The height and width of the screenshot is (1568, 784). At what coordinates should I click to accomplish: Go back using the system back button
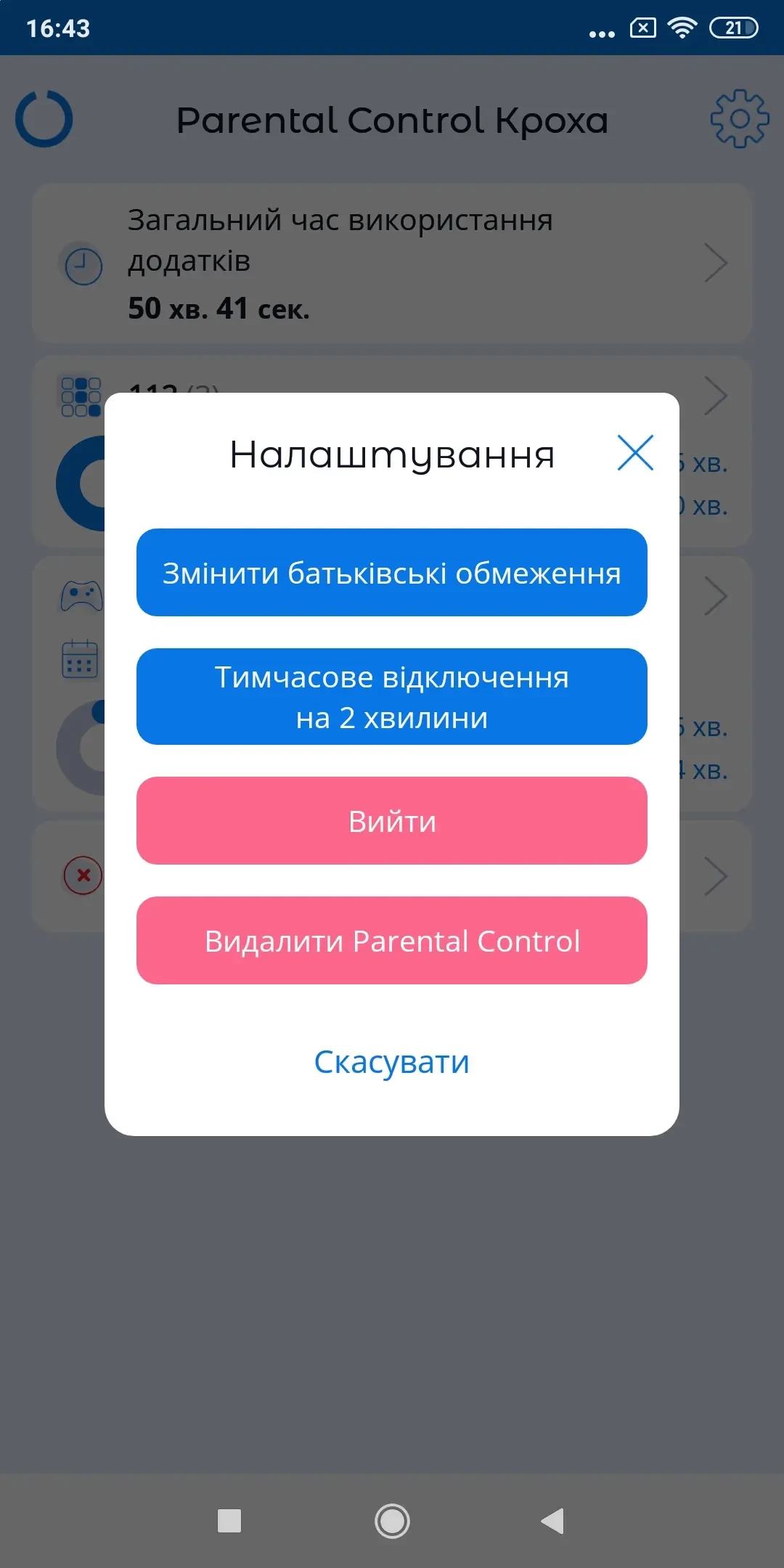click(x=553, y=1521)
